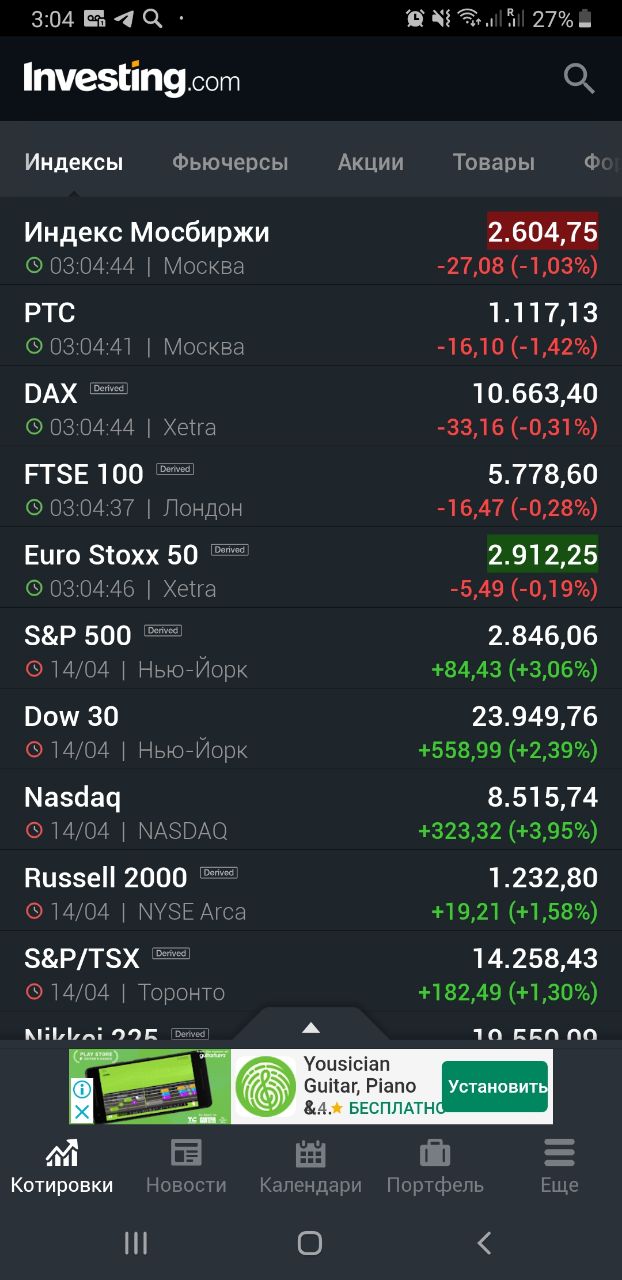Switch to the Фьючерсы tab

coord(230,162)
